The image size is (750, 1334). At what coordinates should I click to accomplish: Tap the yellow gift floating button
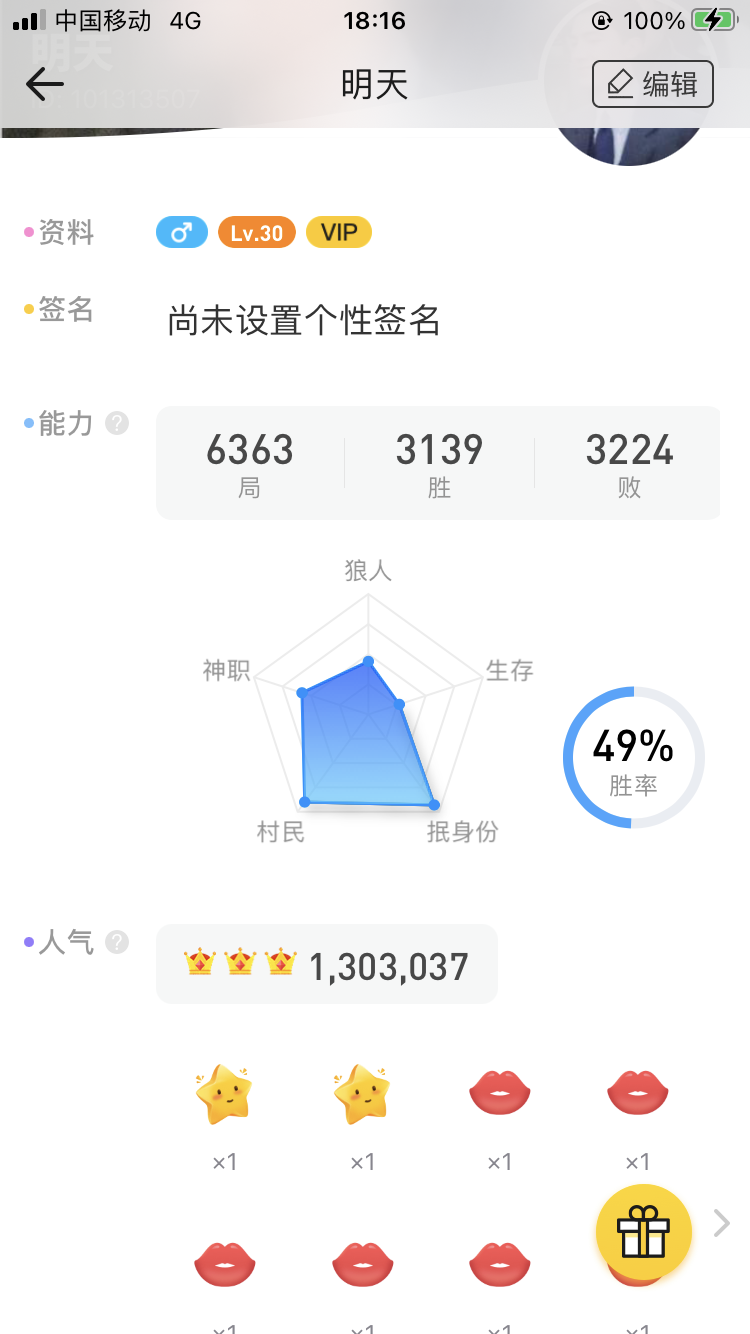point(643,1232)
